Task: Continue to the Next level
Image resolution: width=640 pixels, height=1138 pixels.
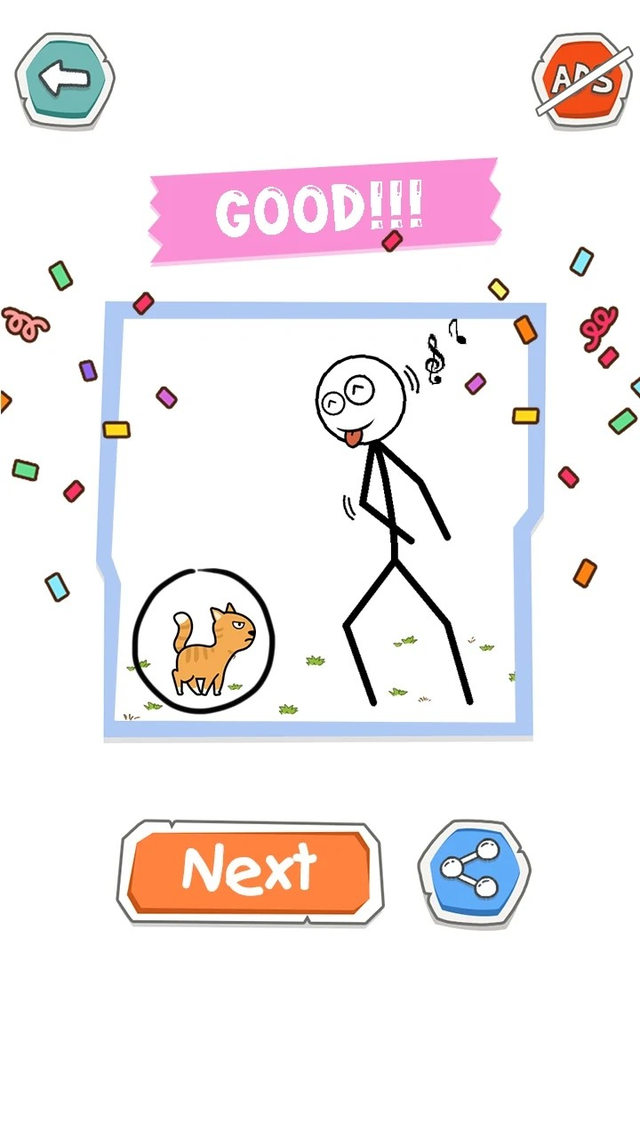Action: [250, 869]
